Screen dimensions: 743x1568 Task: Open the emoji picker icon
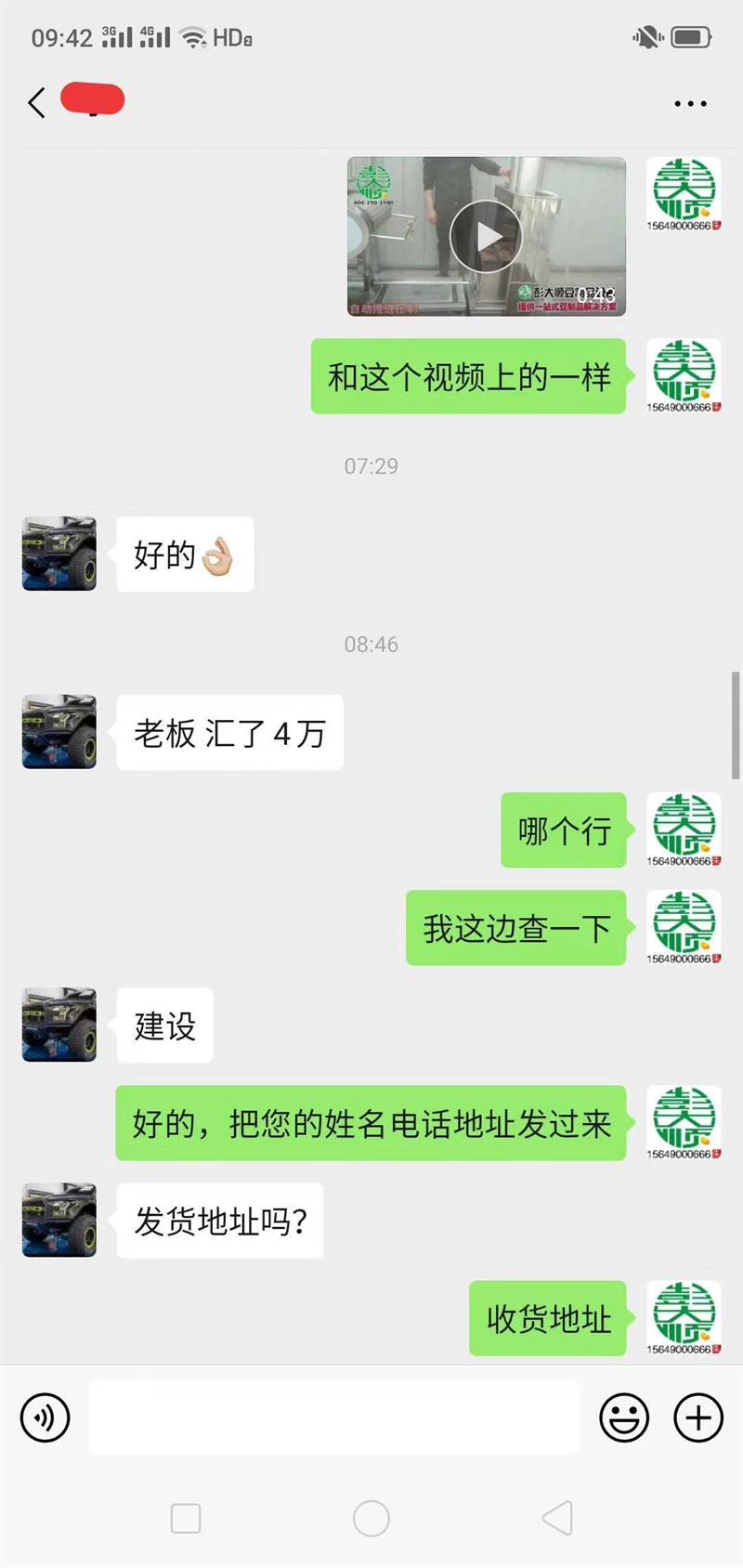[624, 1418]
